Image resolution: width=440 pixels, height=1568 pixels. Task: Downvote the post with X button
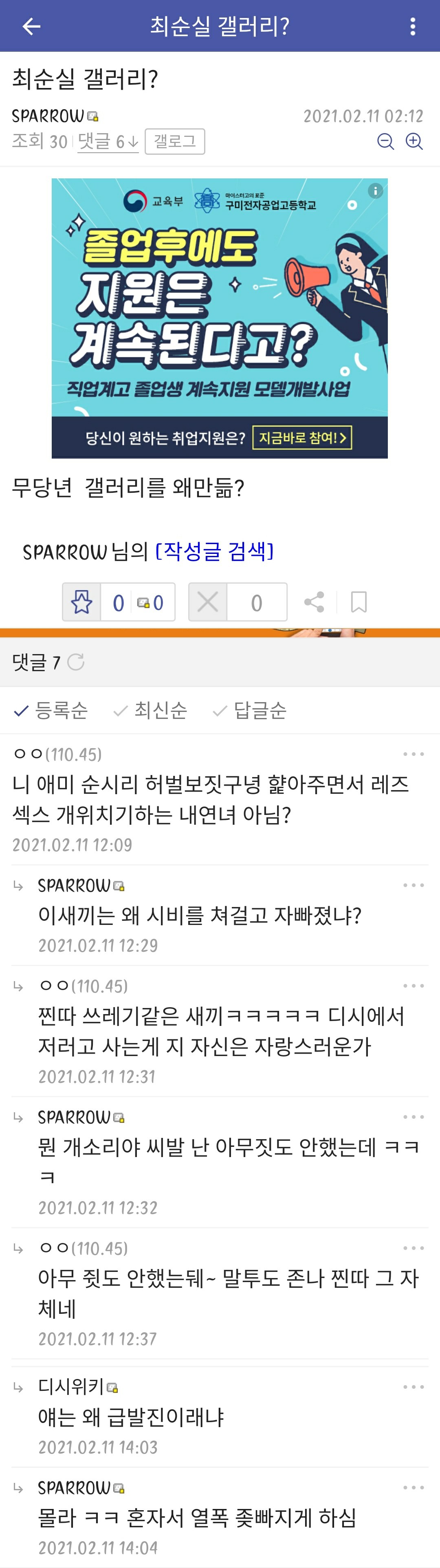pos(207,602)
